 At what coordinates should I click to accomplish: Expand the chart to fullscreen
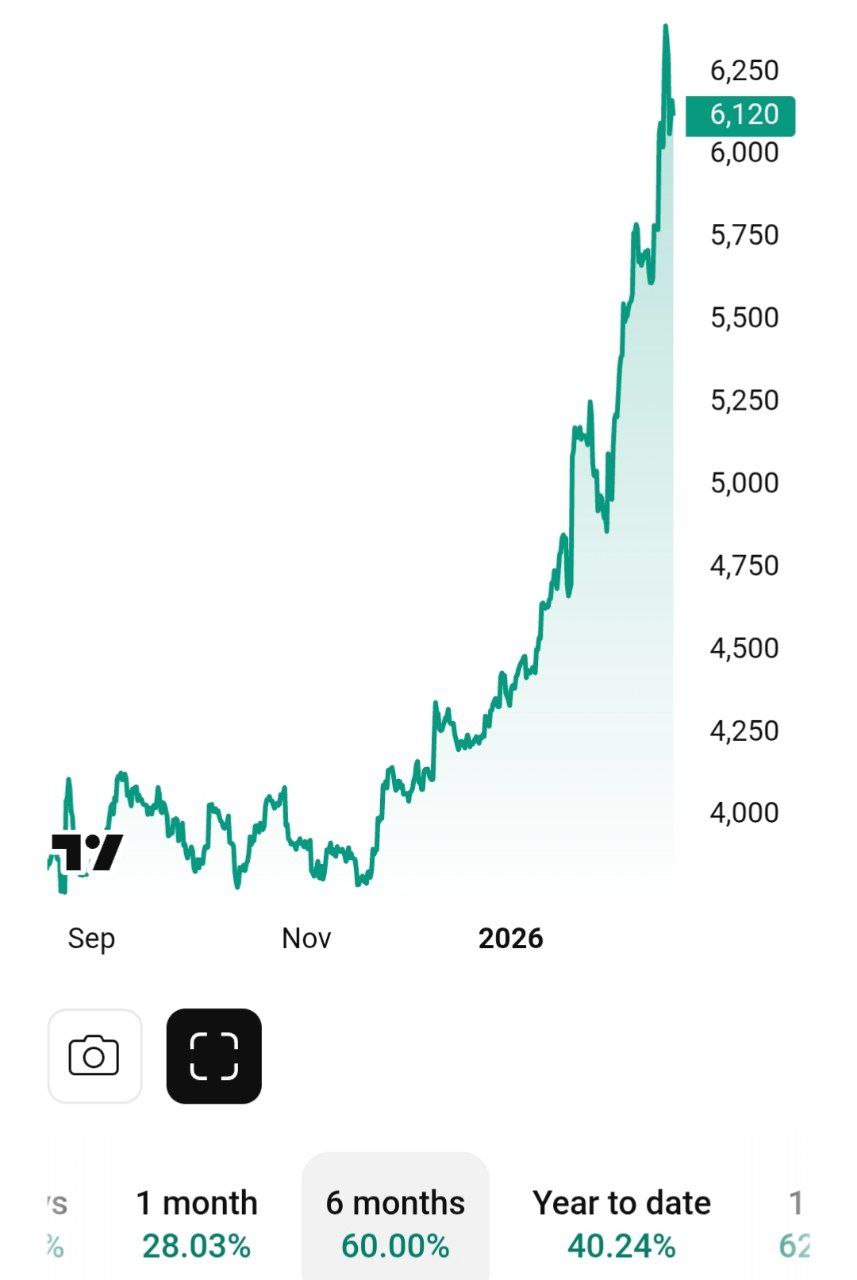(214, 1056)
